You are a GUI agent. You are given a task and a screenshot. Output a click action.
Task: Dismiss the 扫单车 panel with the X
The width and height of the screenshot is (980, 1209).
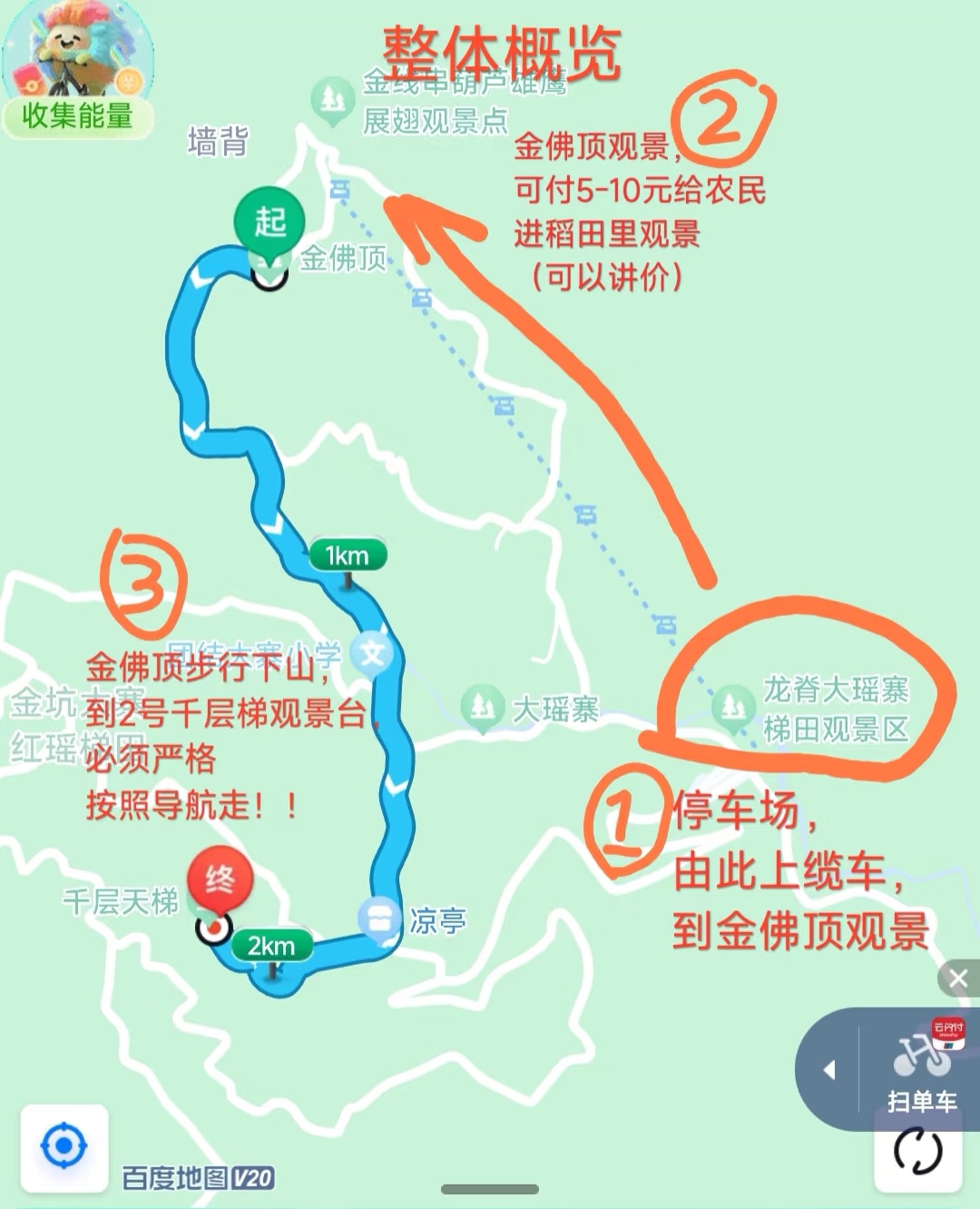coord(957,978)
